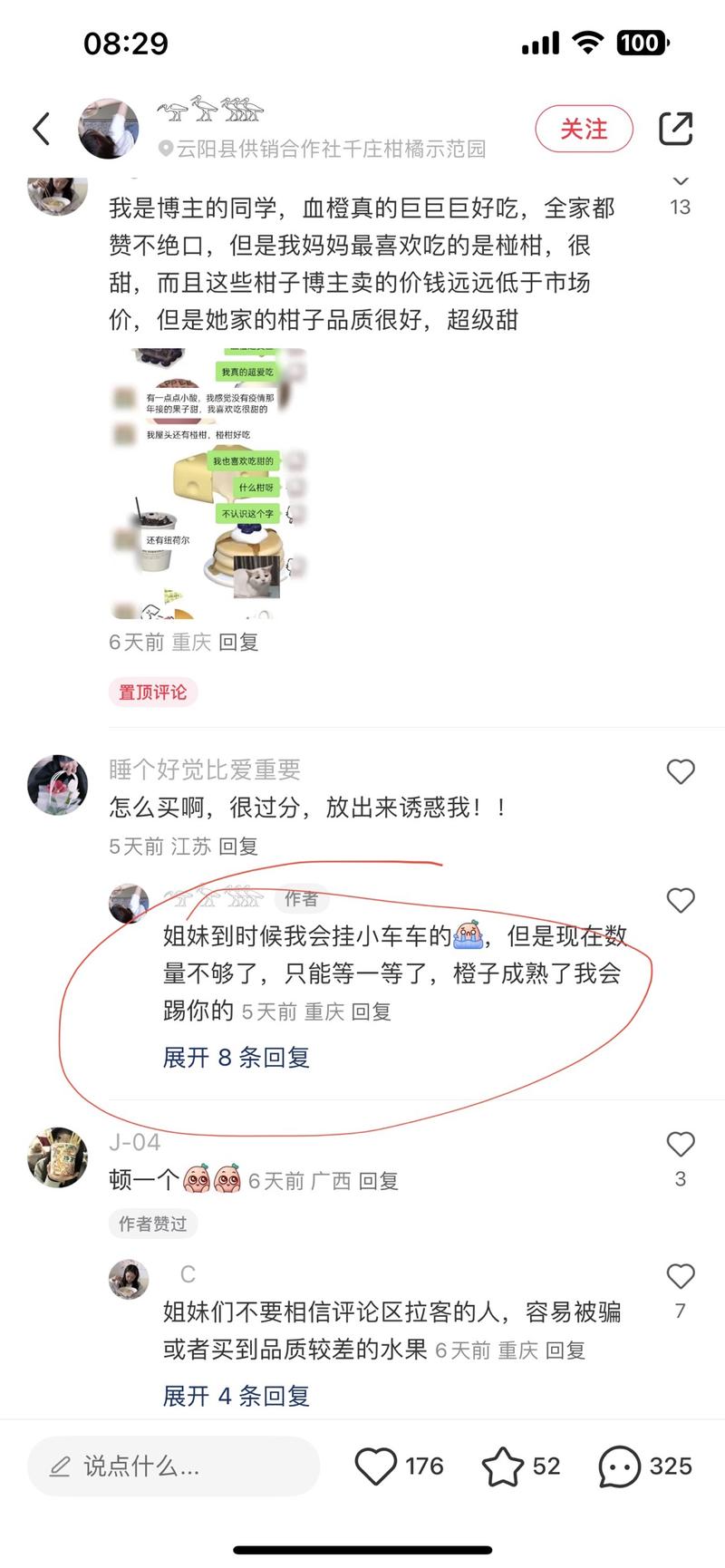Open the chat screenshot image in pinned comment
725x1568 pixels.
click(208, 484)
